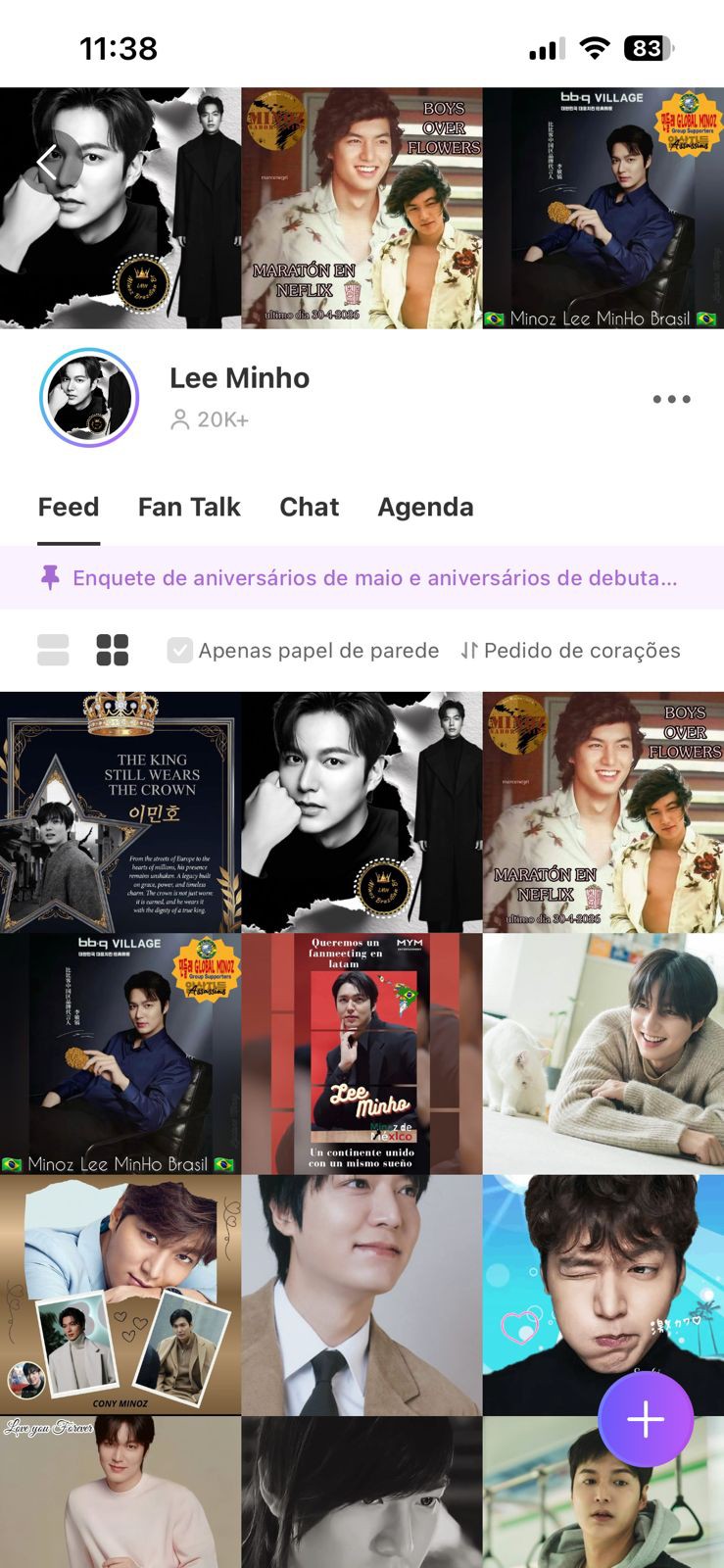Screen dimensions: 724x1568
Task: Open the Queremos un fanmeeting en latam post
Action: [x=362, y=1053]
